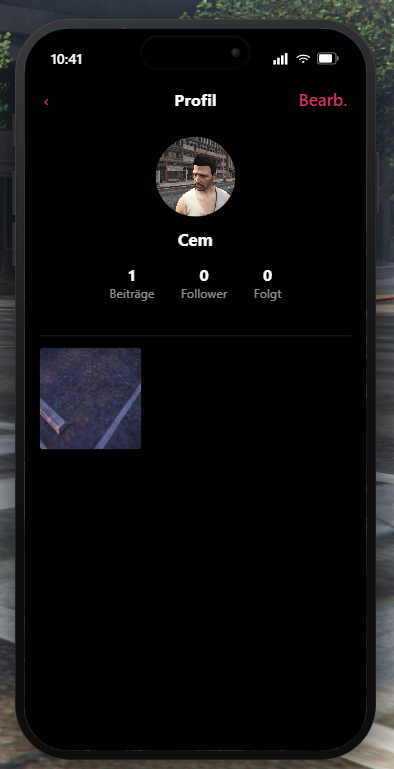Open the Folgt list

click(267, 284)
